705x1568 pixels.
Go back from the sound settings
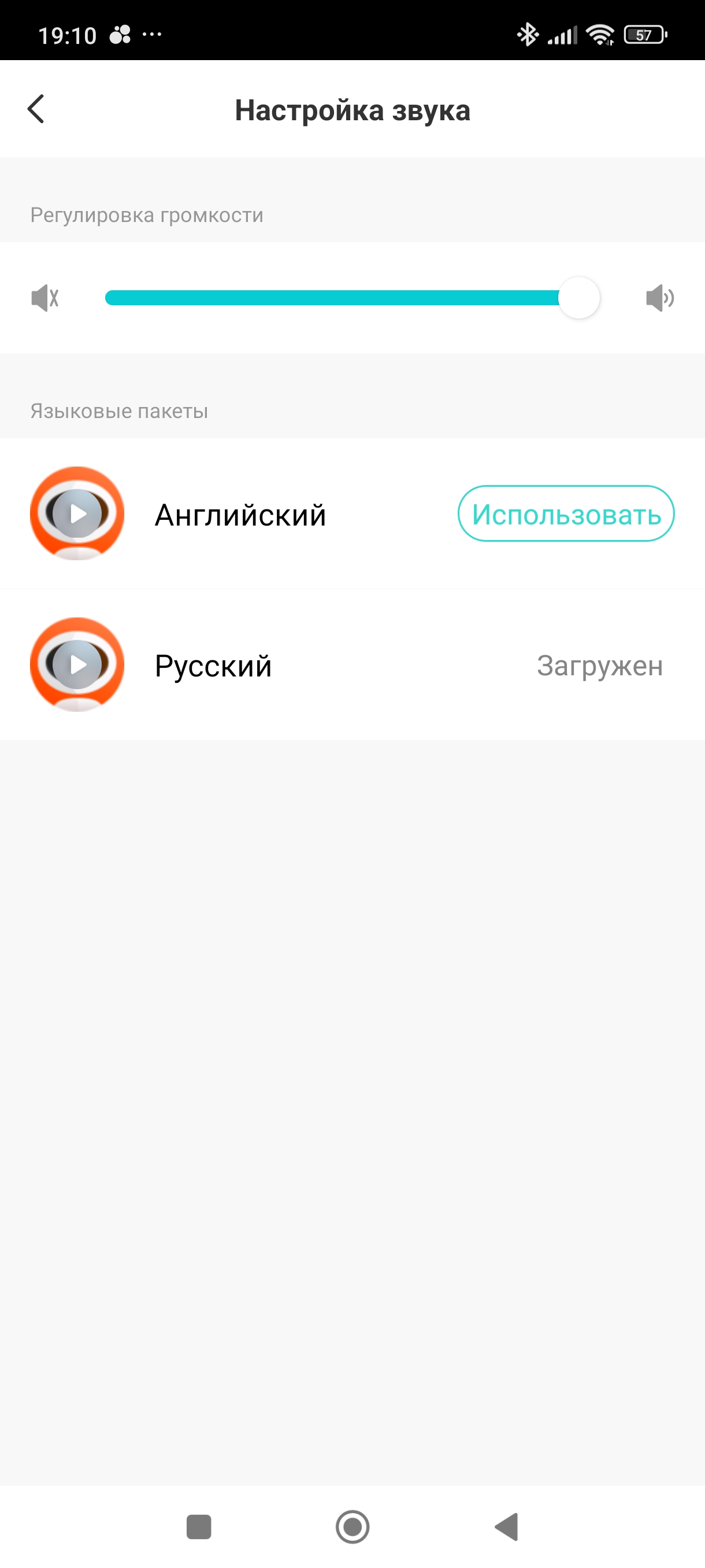pos(36,110)
